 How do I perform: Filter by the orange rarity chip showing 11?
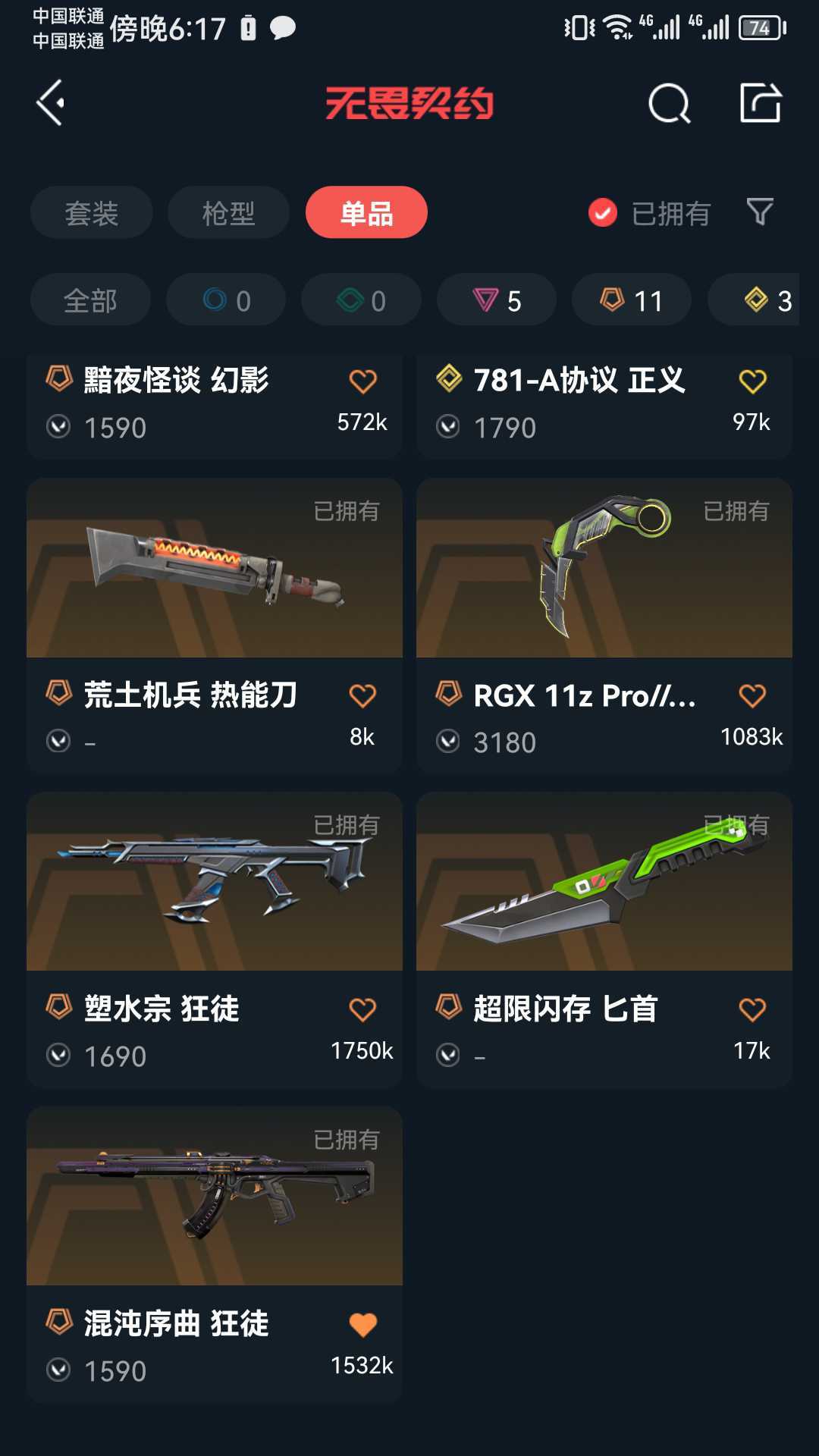pos(632,300)
